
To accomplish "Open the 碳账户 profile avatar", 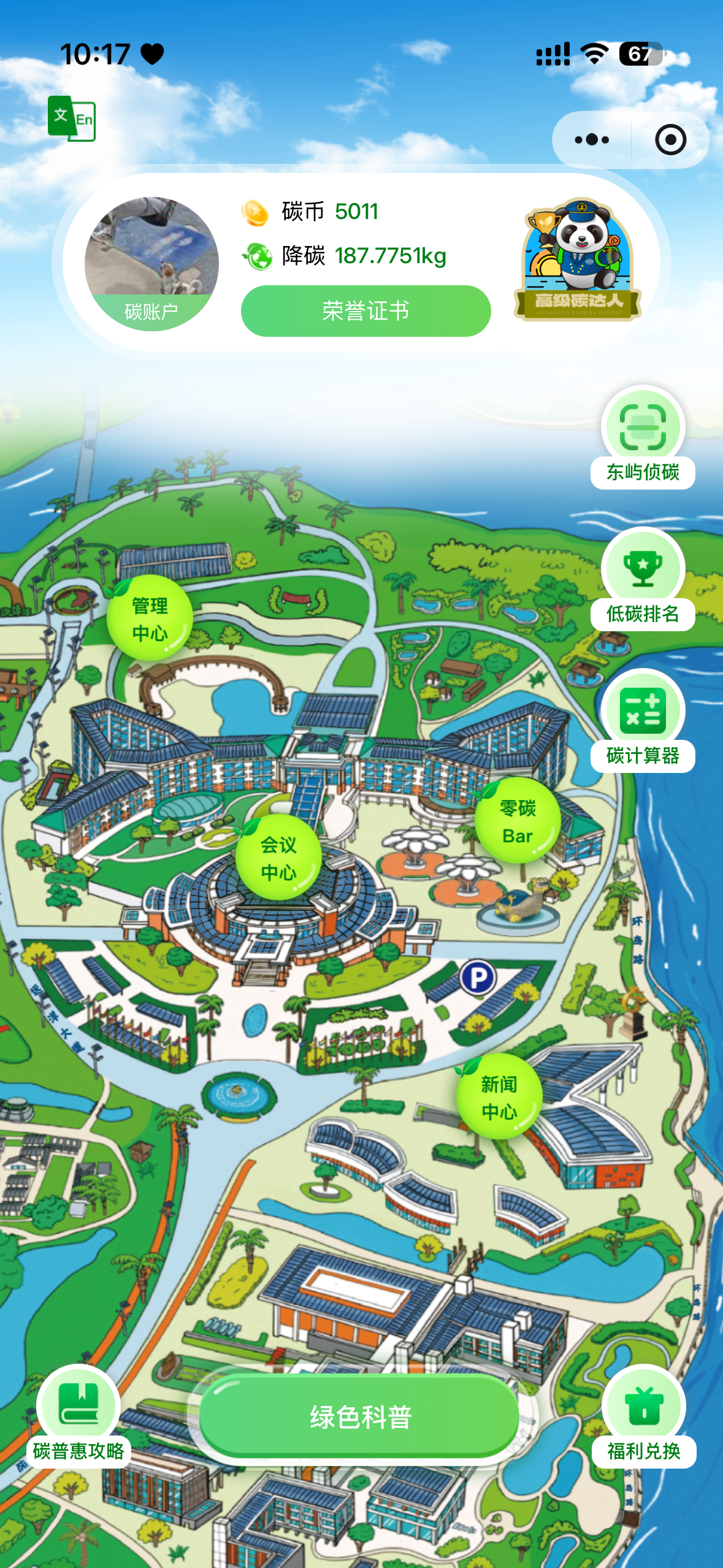I will [151, 264].
